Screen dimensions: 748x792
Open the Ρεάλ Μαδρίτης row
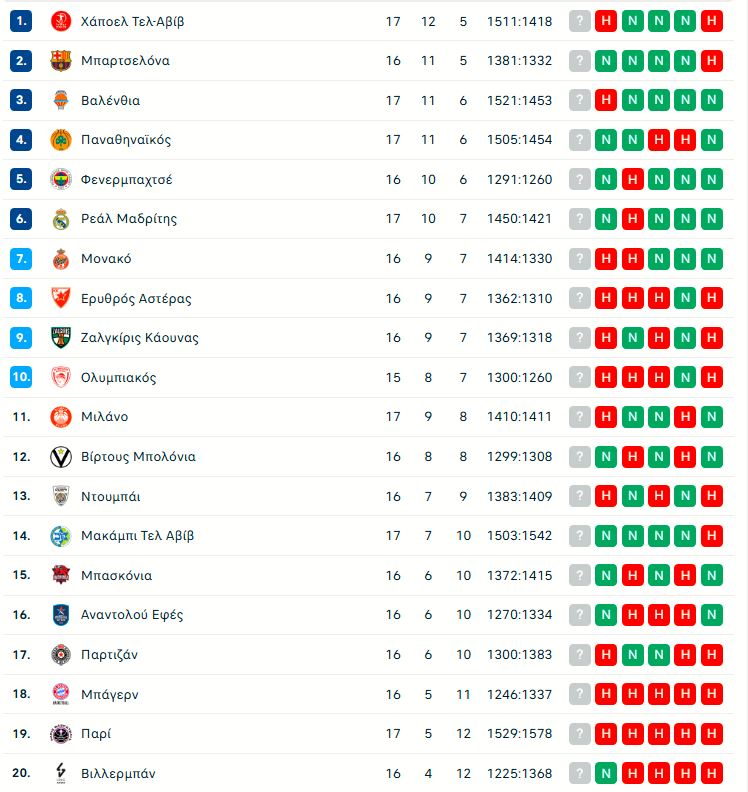(128, 219)
